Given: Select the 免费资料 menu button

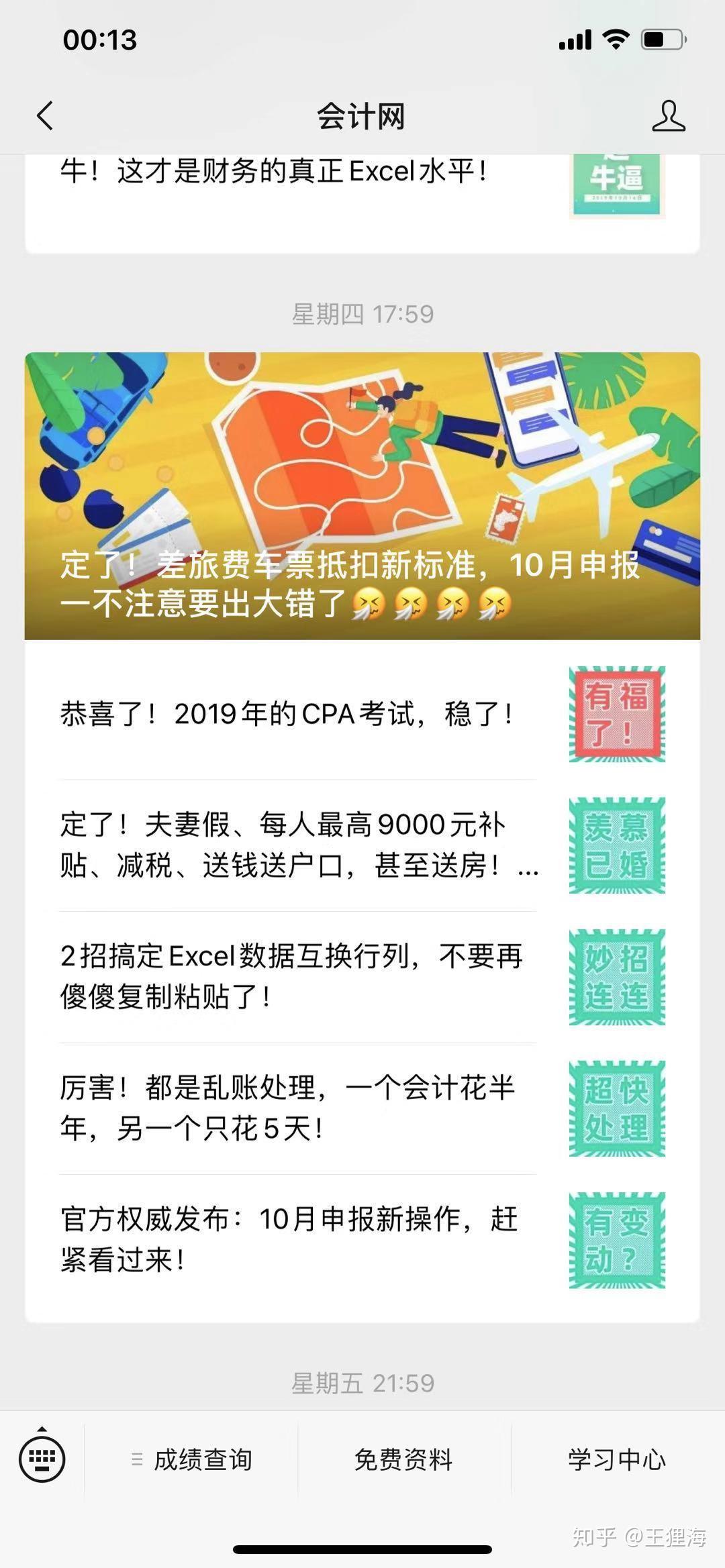Looking at the screenshot, I should (403, 1459).
